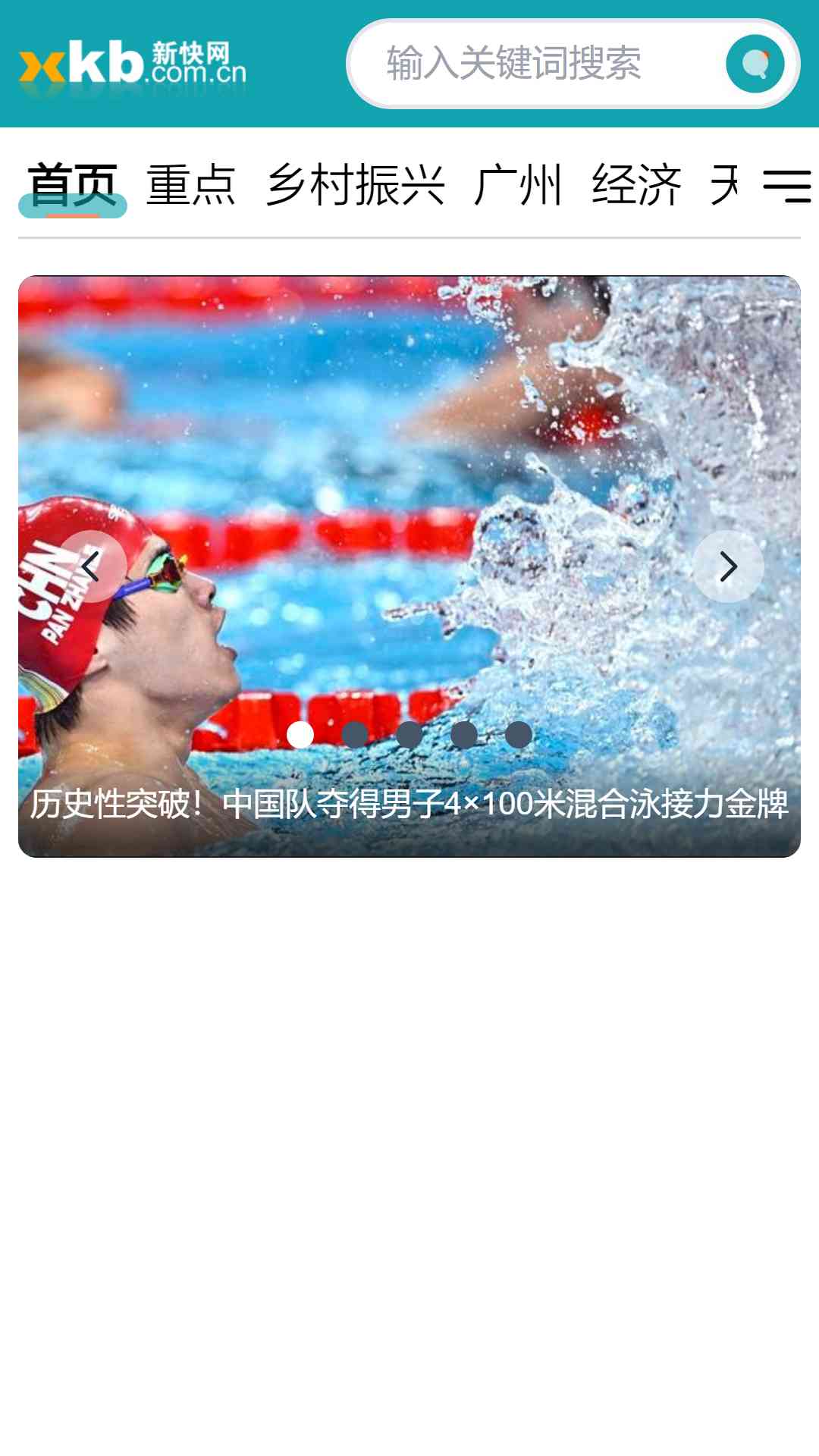Tap the teal search magnifier button
The width and height of the screenshot is (819, 1456).
(x=755, y=64)
